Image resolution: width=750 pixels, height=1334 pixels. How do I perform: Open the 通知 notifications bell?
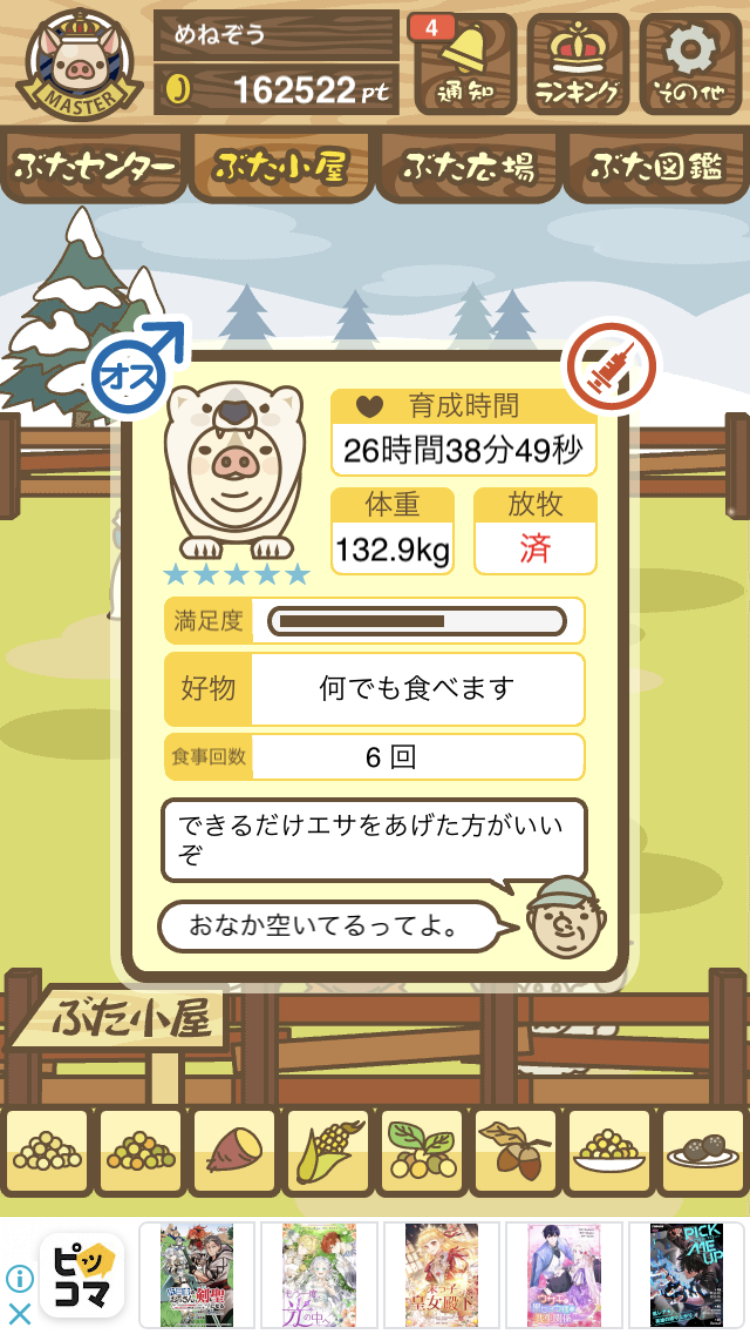465,63
